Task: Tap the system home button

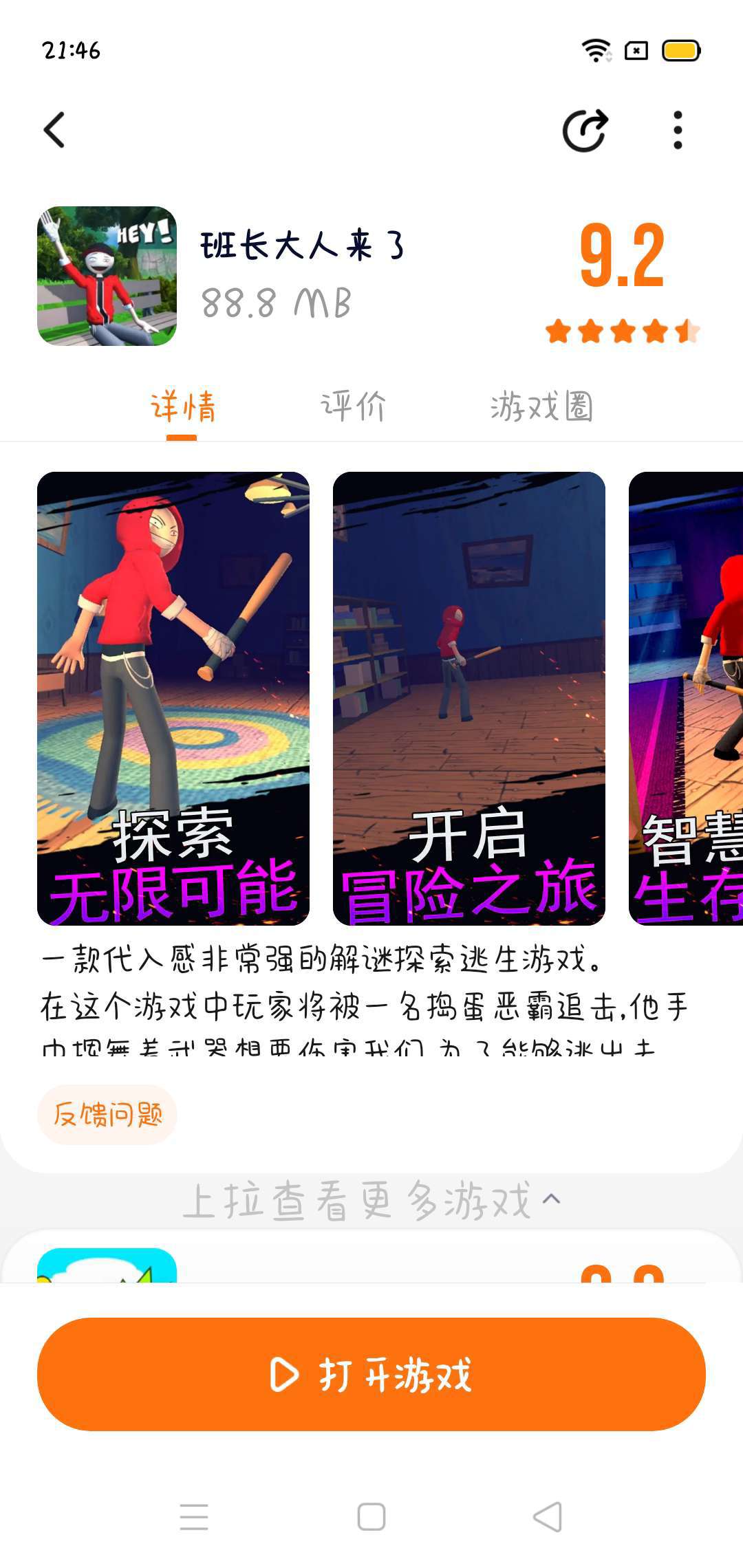Action: point(371,1516)
